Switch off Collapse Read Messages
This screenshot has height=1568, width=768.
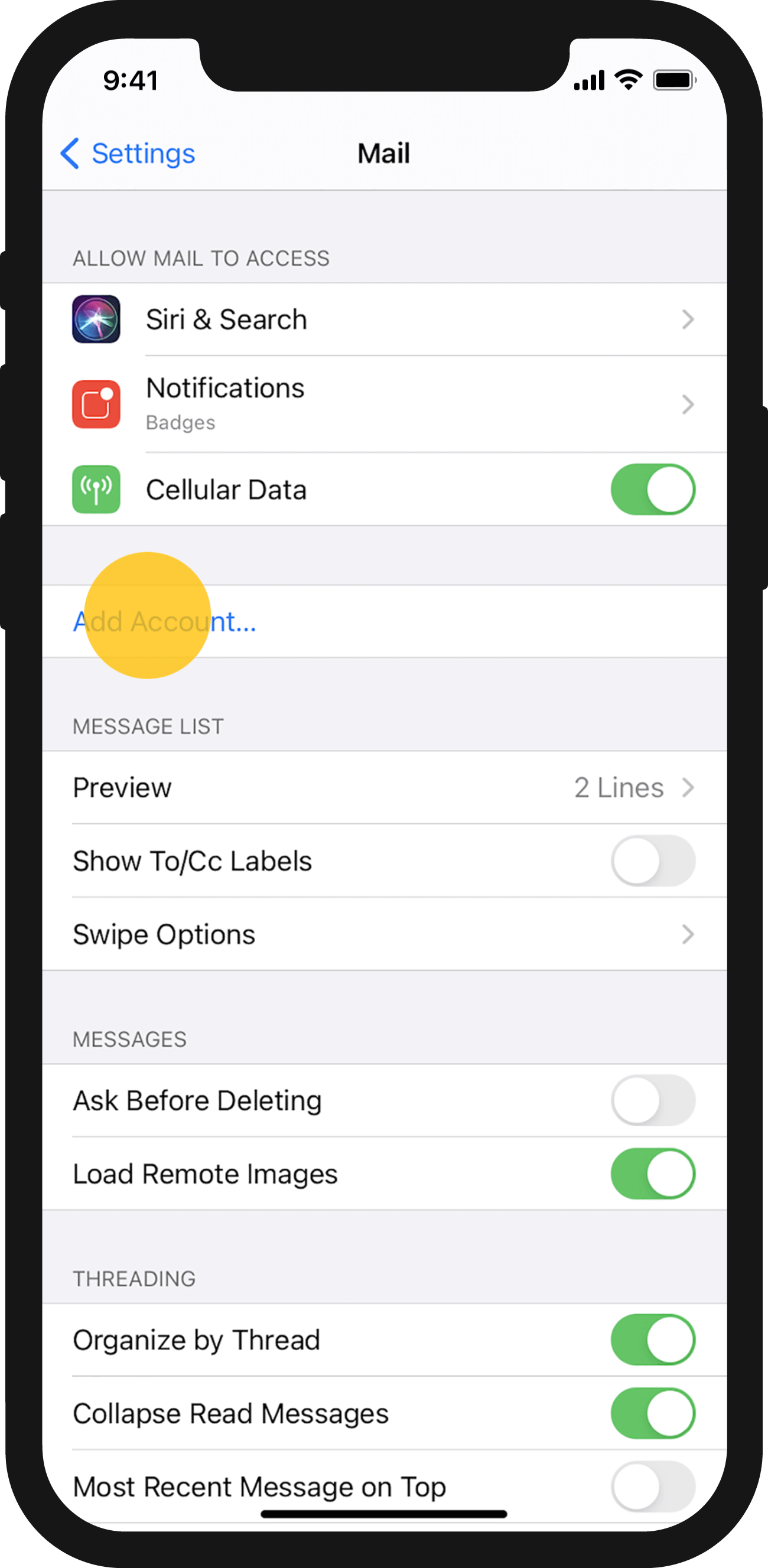[x=653, y=1413]
